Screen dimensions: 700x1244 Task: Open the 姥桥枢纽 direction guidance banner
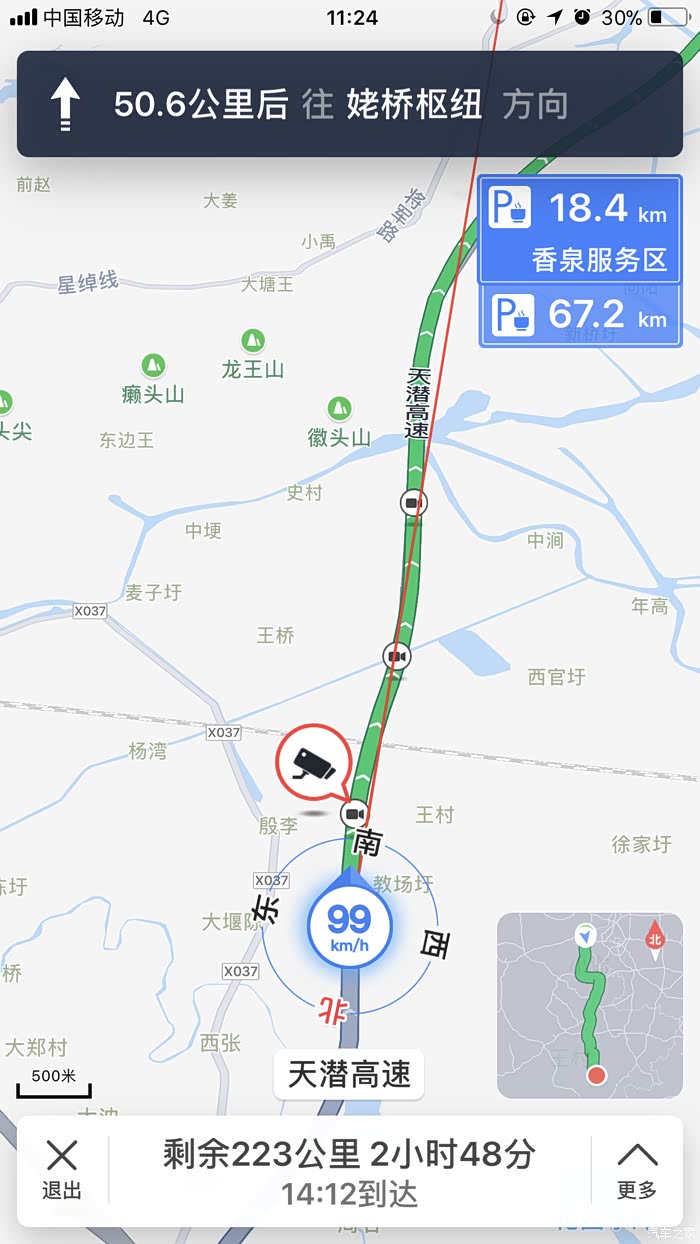[x=349, y=104]
